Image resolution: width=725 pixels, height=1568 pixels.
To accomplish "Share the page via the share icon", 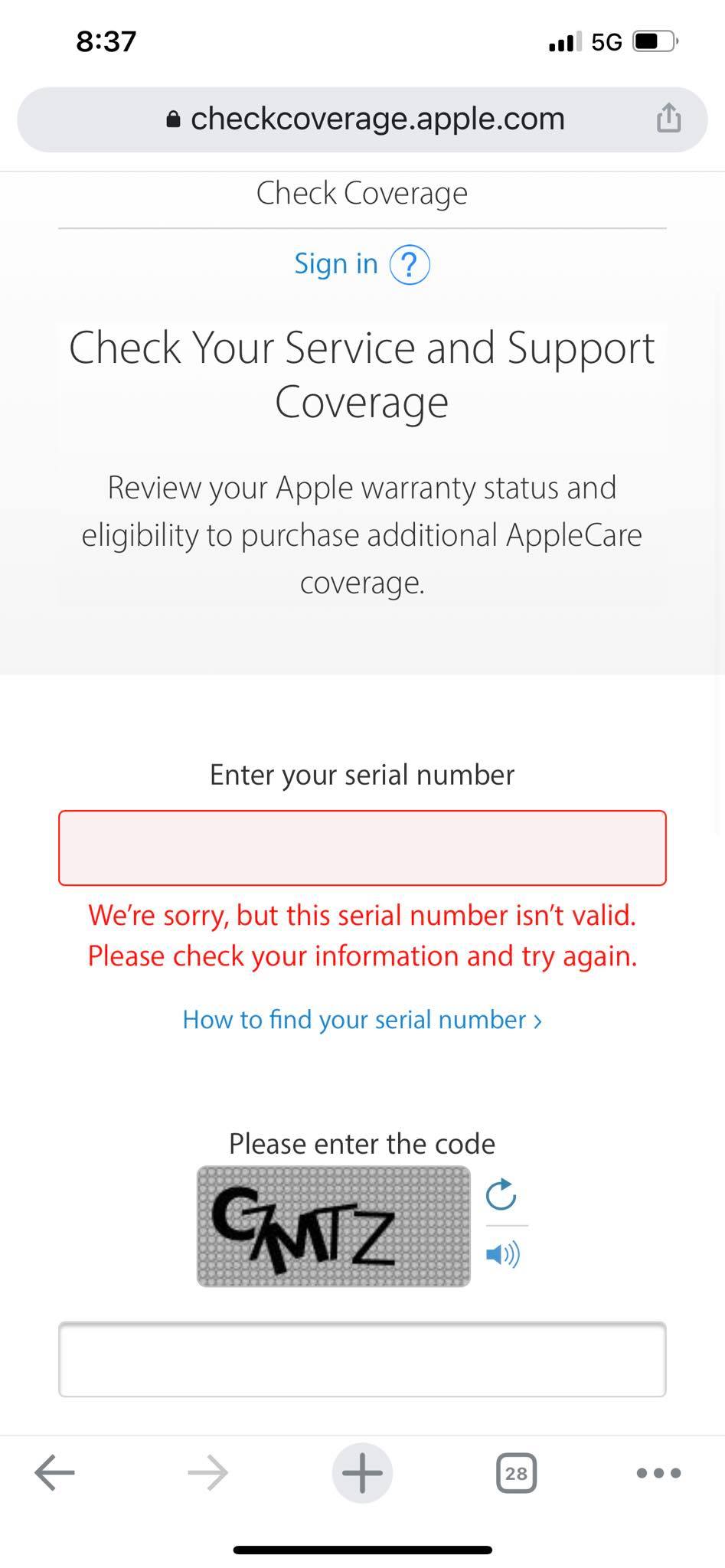I will pyautogui.click(x=668, y=118).
